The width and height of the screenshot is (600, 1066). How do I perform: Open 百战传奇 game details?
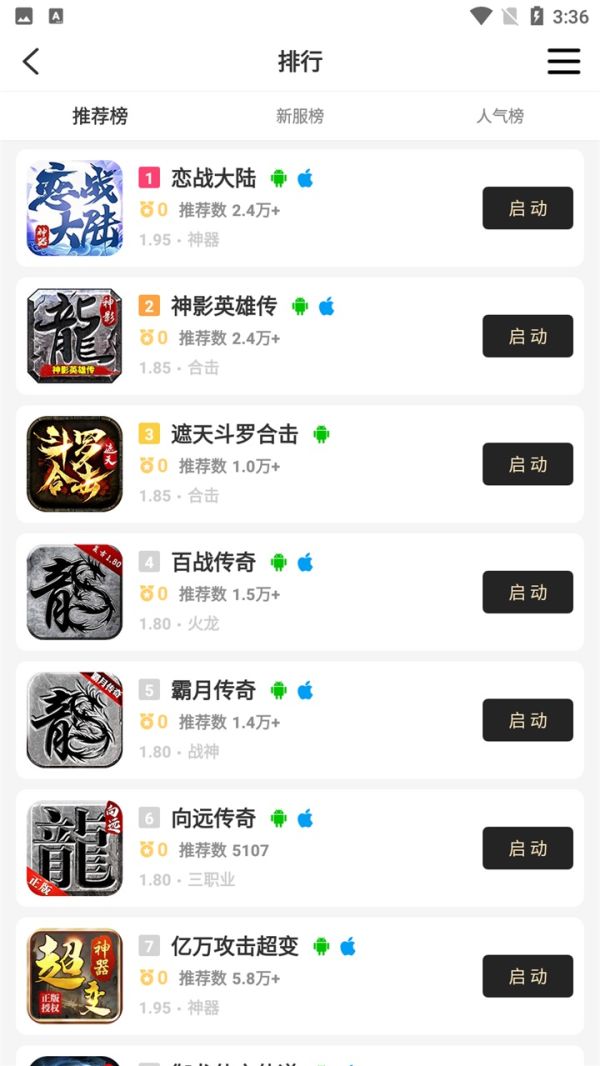point(214,563)
